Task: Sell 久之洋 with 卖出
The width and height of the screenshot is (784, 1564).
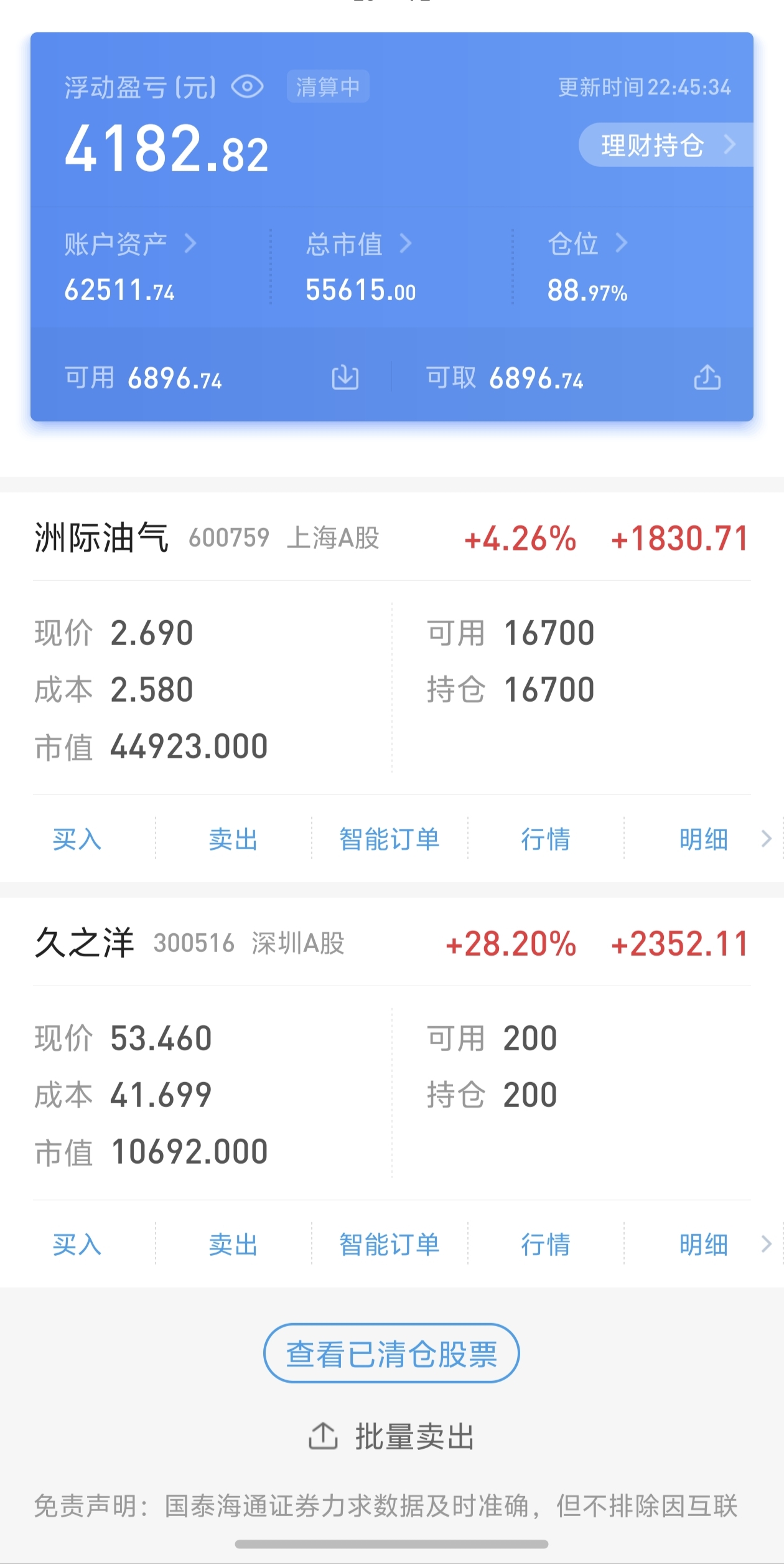Action: pyautogui.click(x=233, y=1244)
